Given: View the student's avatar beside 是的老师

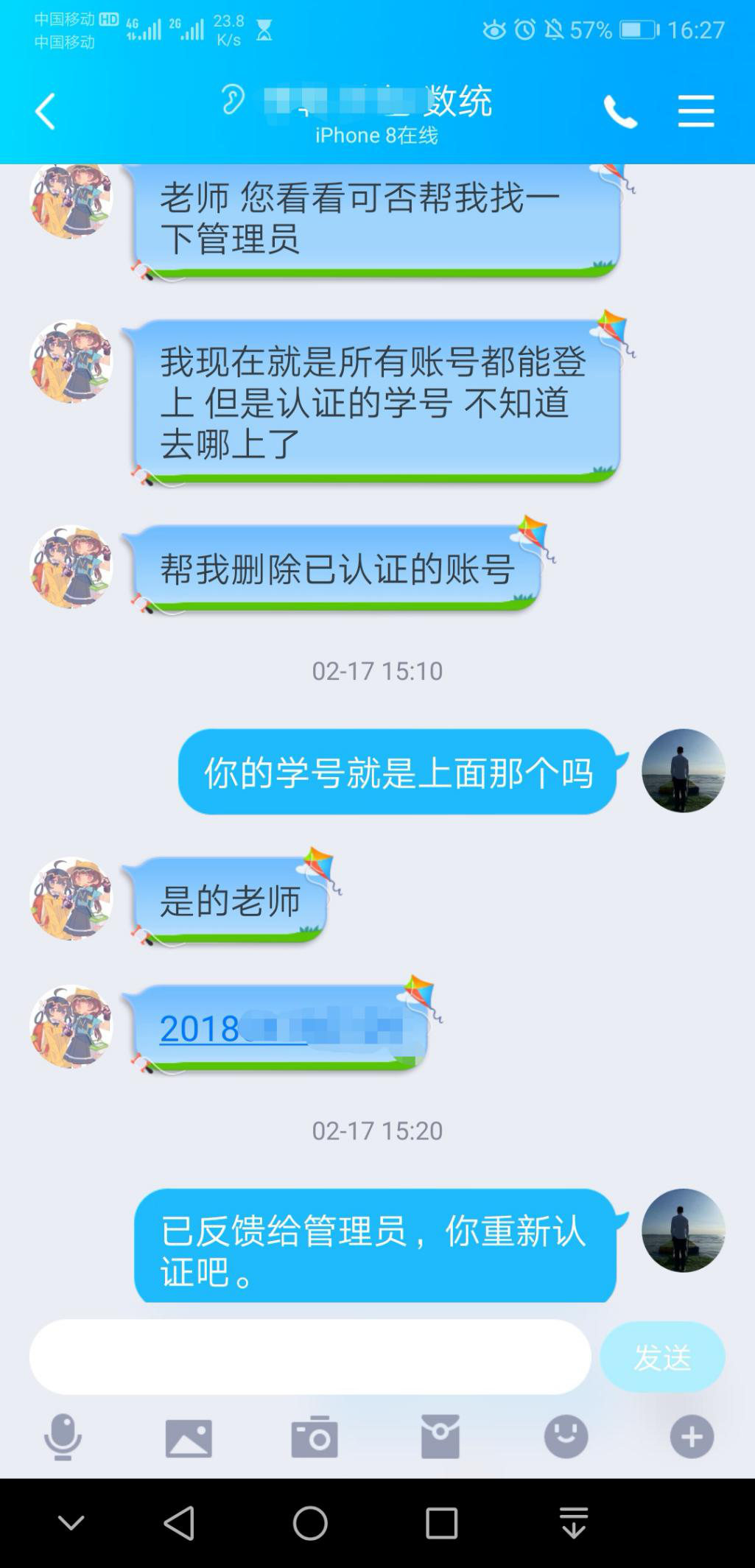Looking at the screenshot, I should 71,899.
